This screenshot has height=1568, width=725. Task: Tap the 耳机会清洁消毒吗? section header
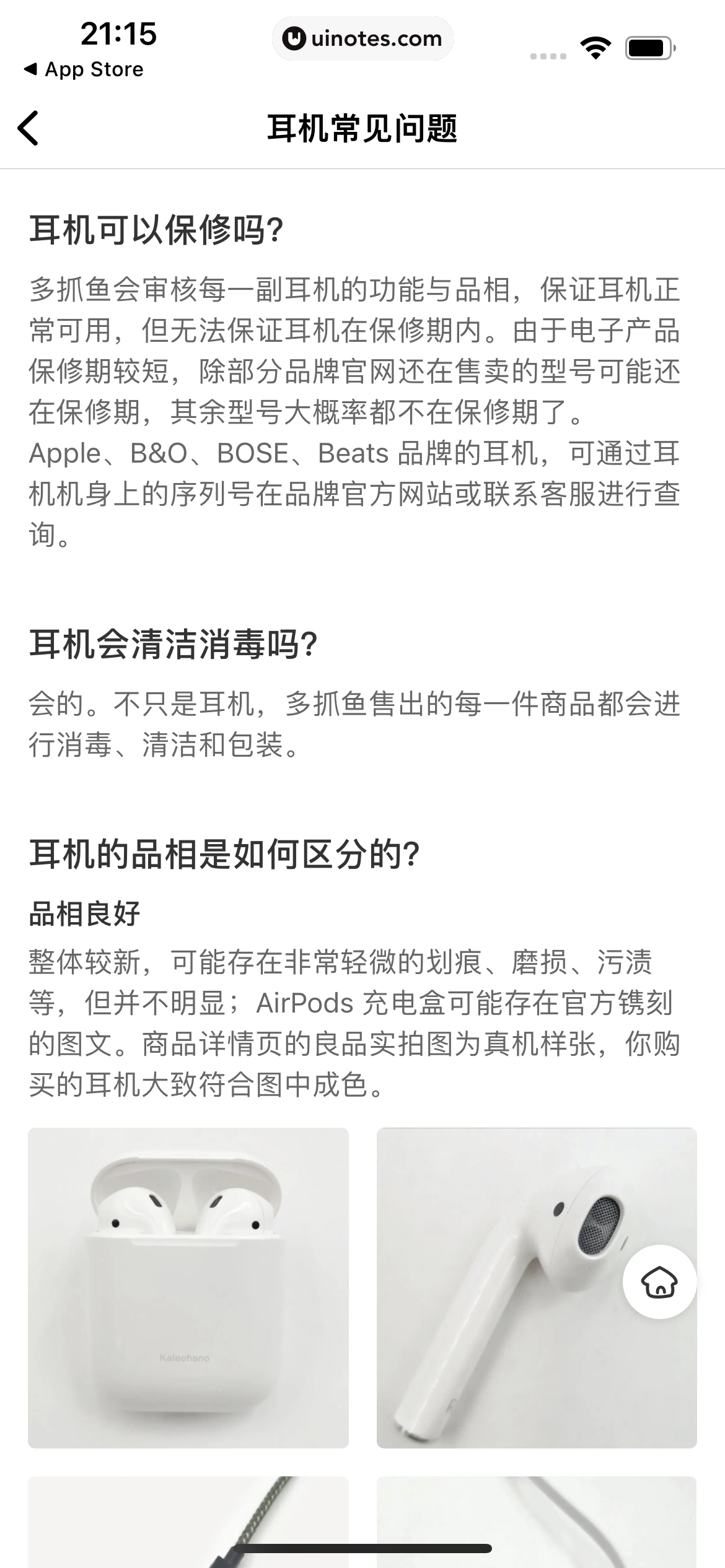(x=174, y=646)
